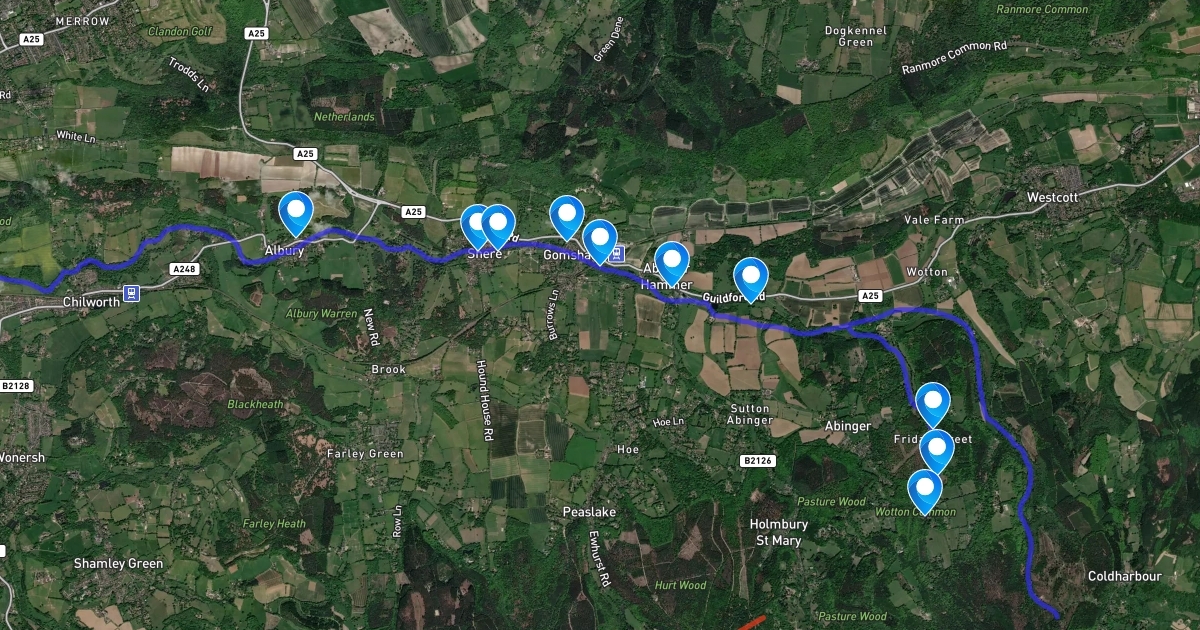This screenshot has width=1200, height=630.
Task: Tap the pin on Wotton Common
Action: [925, 491]
